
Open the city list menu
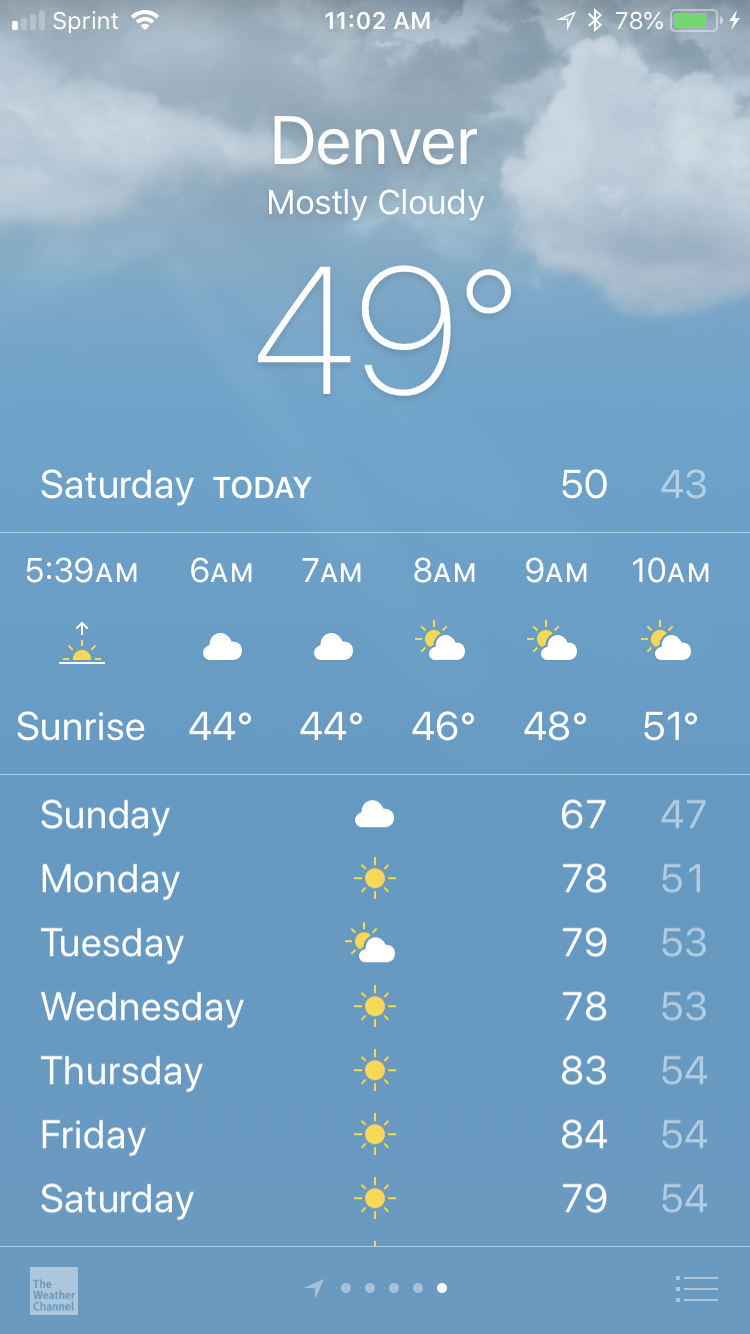coord(697,1289)
